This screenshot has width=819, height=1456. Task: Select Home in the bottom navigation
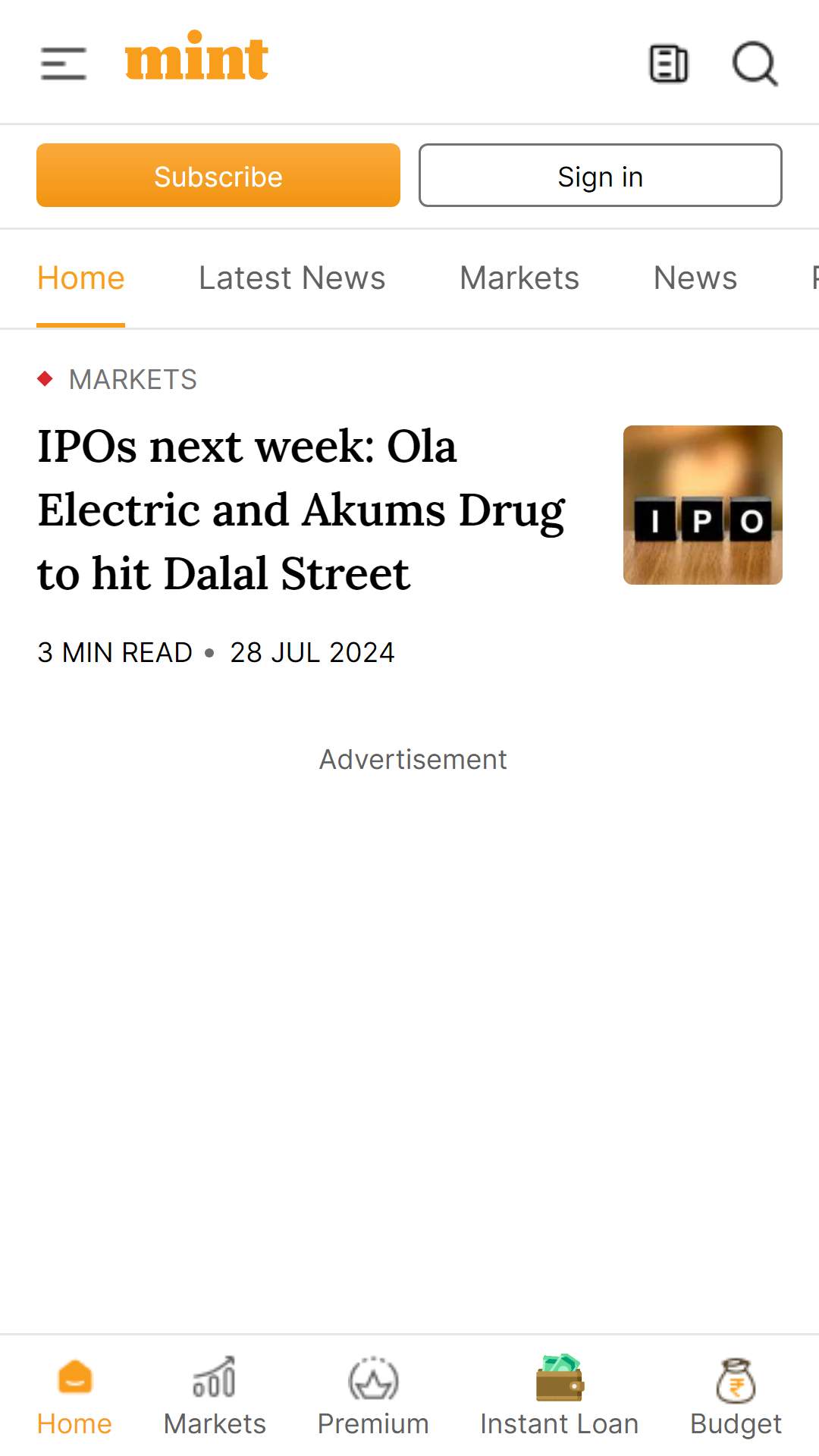point(74,1396)
